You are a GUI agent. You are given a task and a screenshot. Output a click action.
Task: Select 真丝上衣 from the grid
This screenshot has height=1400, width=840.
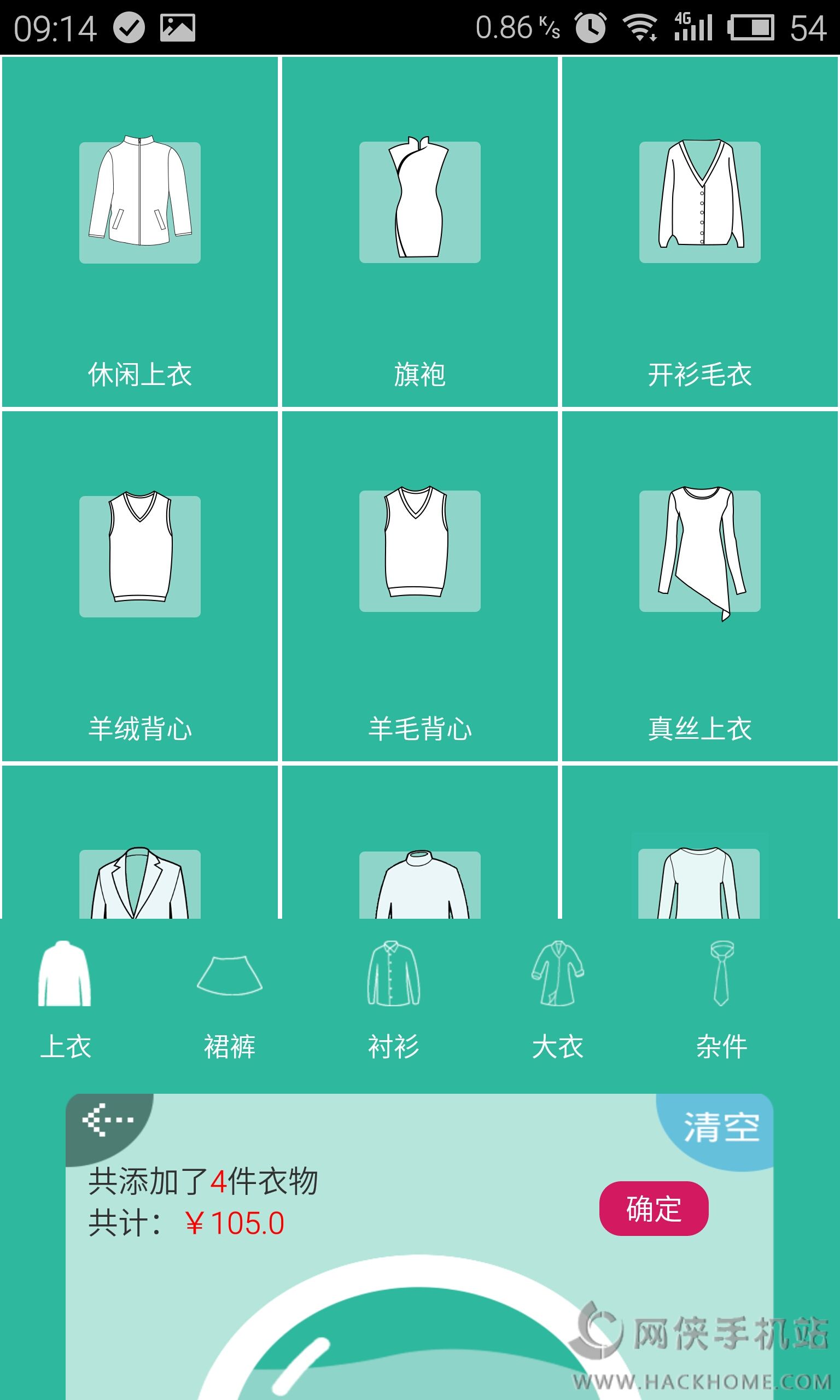699,586
